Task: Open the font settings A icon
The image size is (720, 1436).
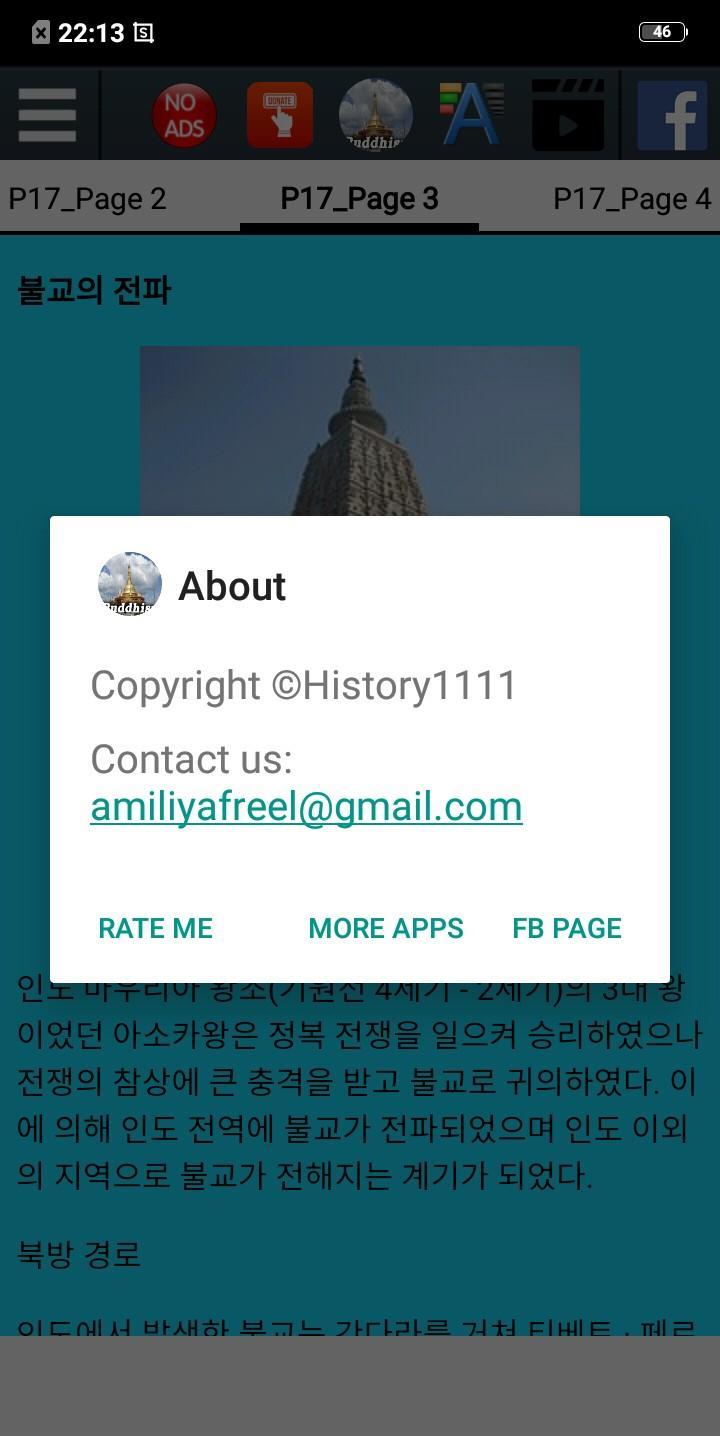Action: (471, 115)
